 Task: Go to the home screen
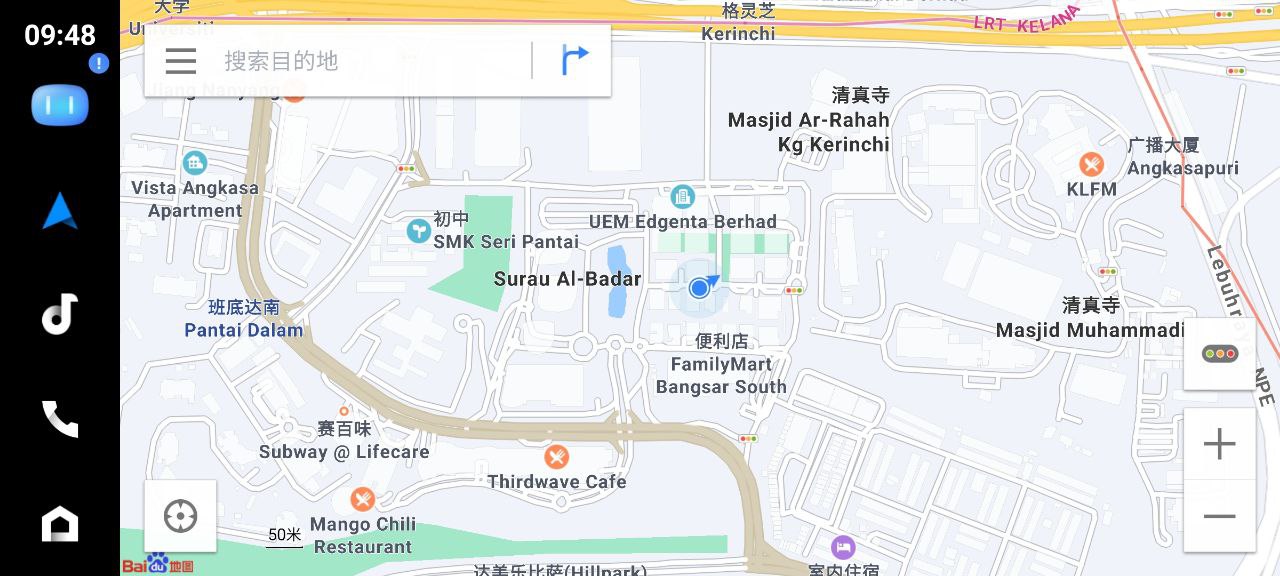coord(60,523)
